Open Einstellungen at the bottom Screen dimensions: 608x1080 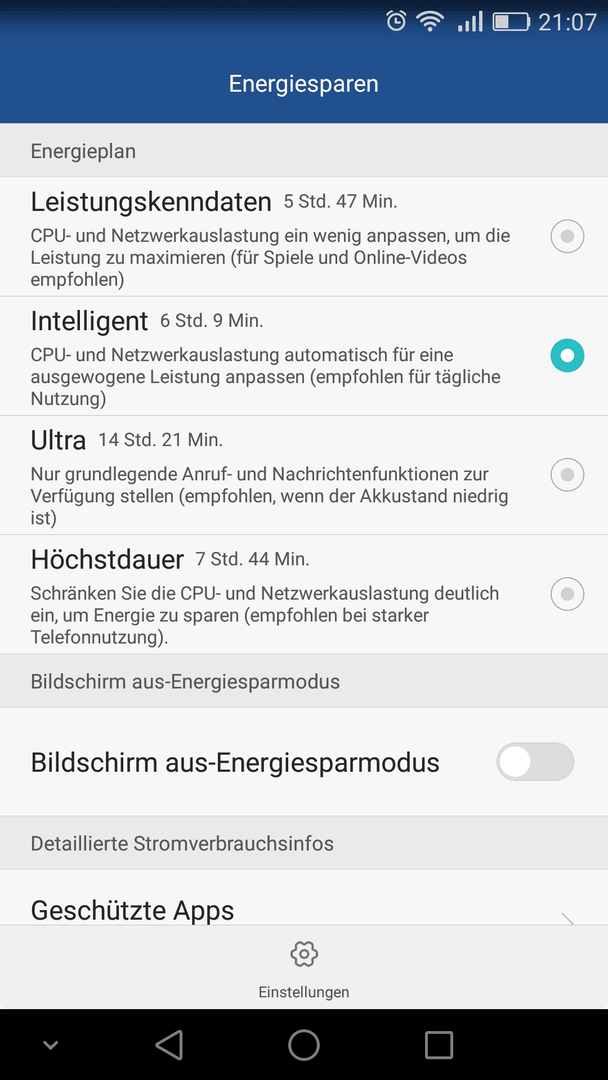point(304,970)
